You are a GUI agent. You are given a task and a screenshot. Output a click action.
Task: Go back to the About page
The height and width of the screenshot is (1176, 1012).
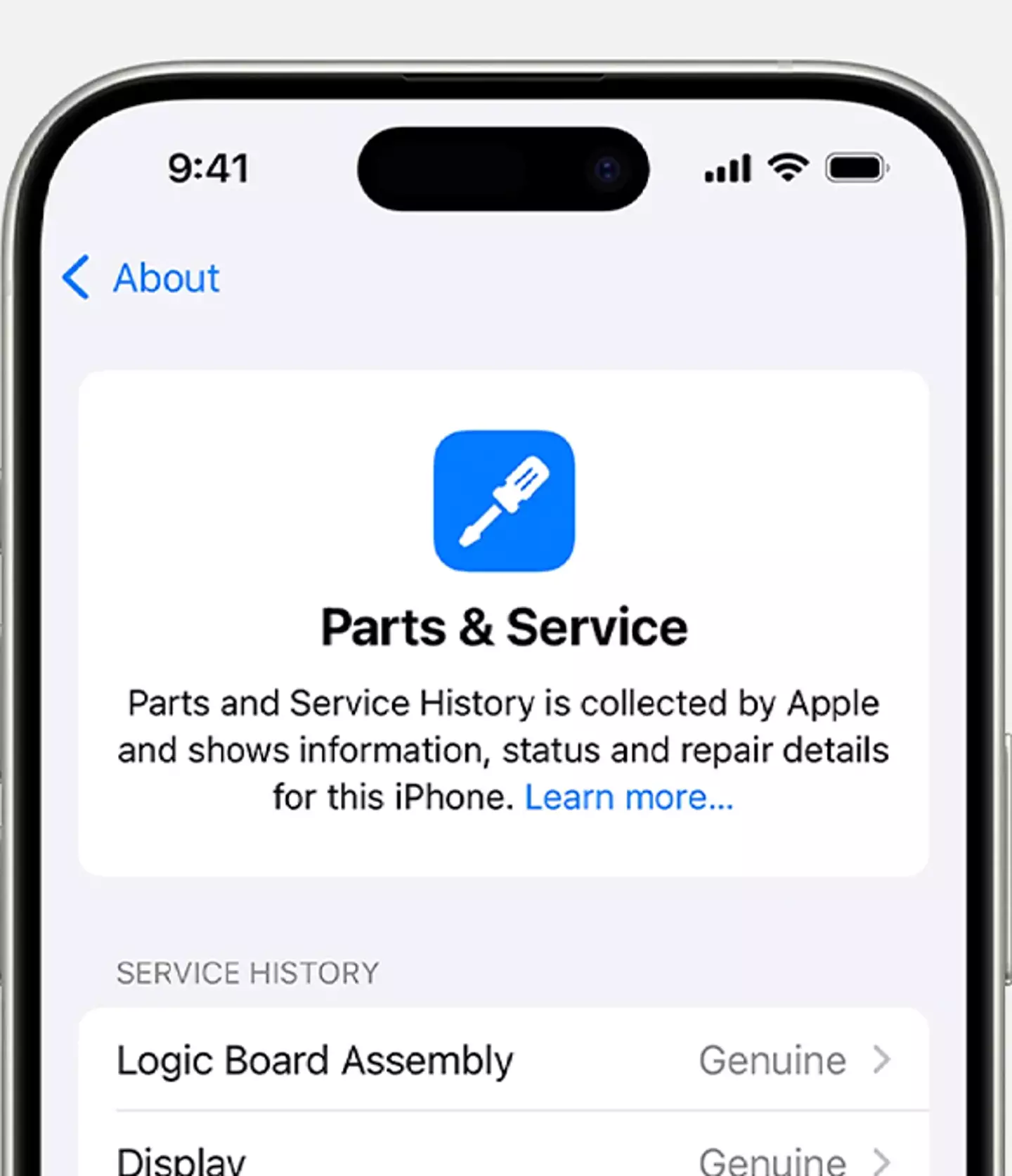(x=142, y=278)
